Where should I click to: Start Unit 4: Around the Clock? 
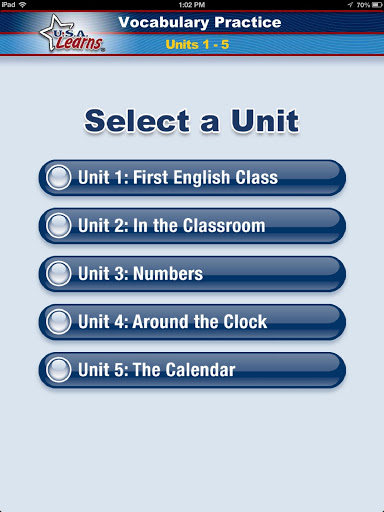(x=192, y=322)
